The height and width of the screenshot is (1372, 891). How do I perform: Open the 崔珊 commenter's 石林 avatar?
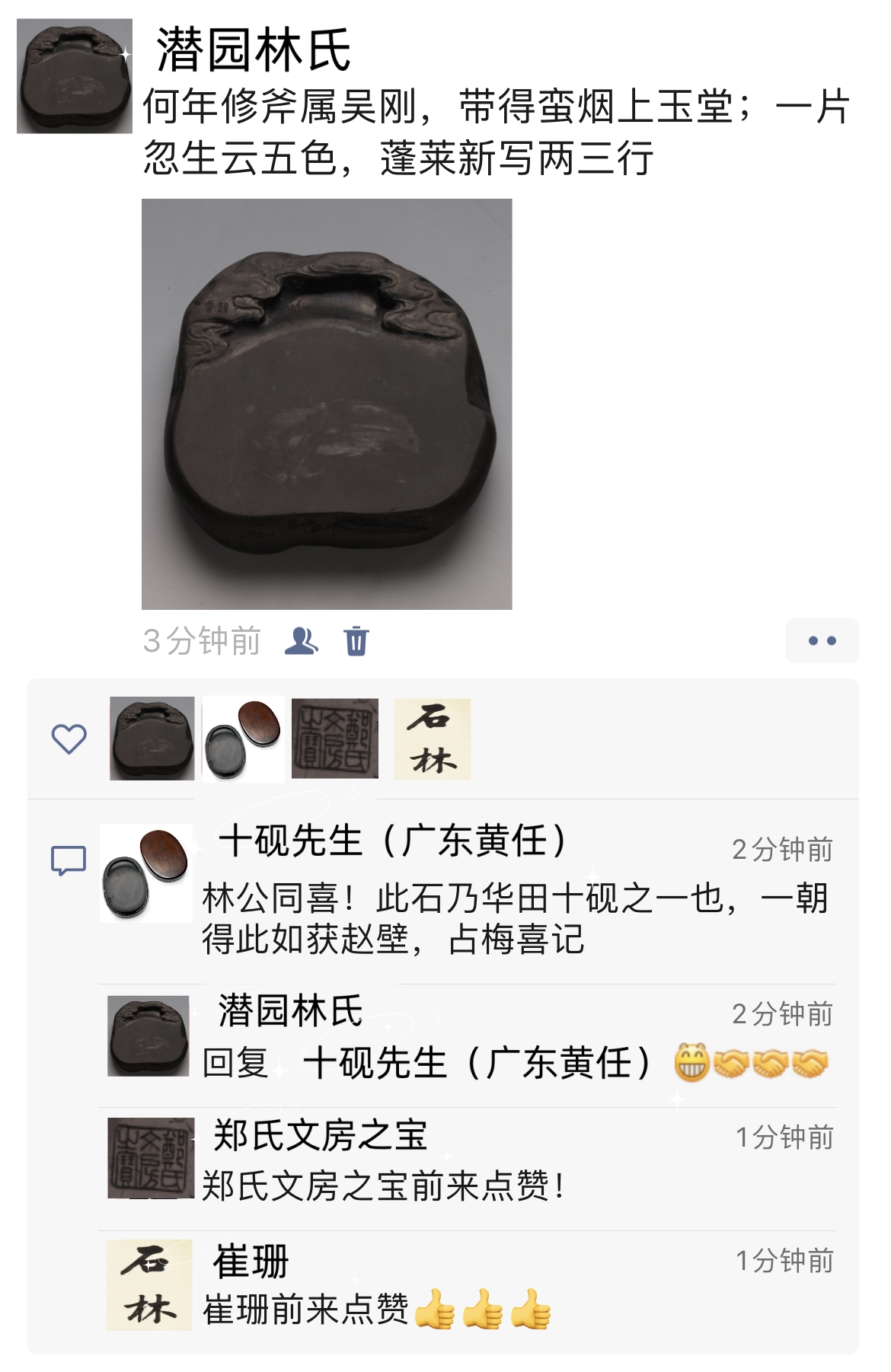148,1284
